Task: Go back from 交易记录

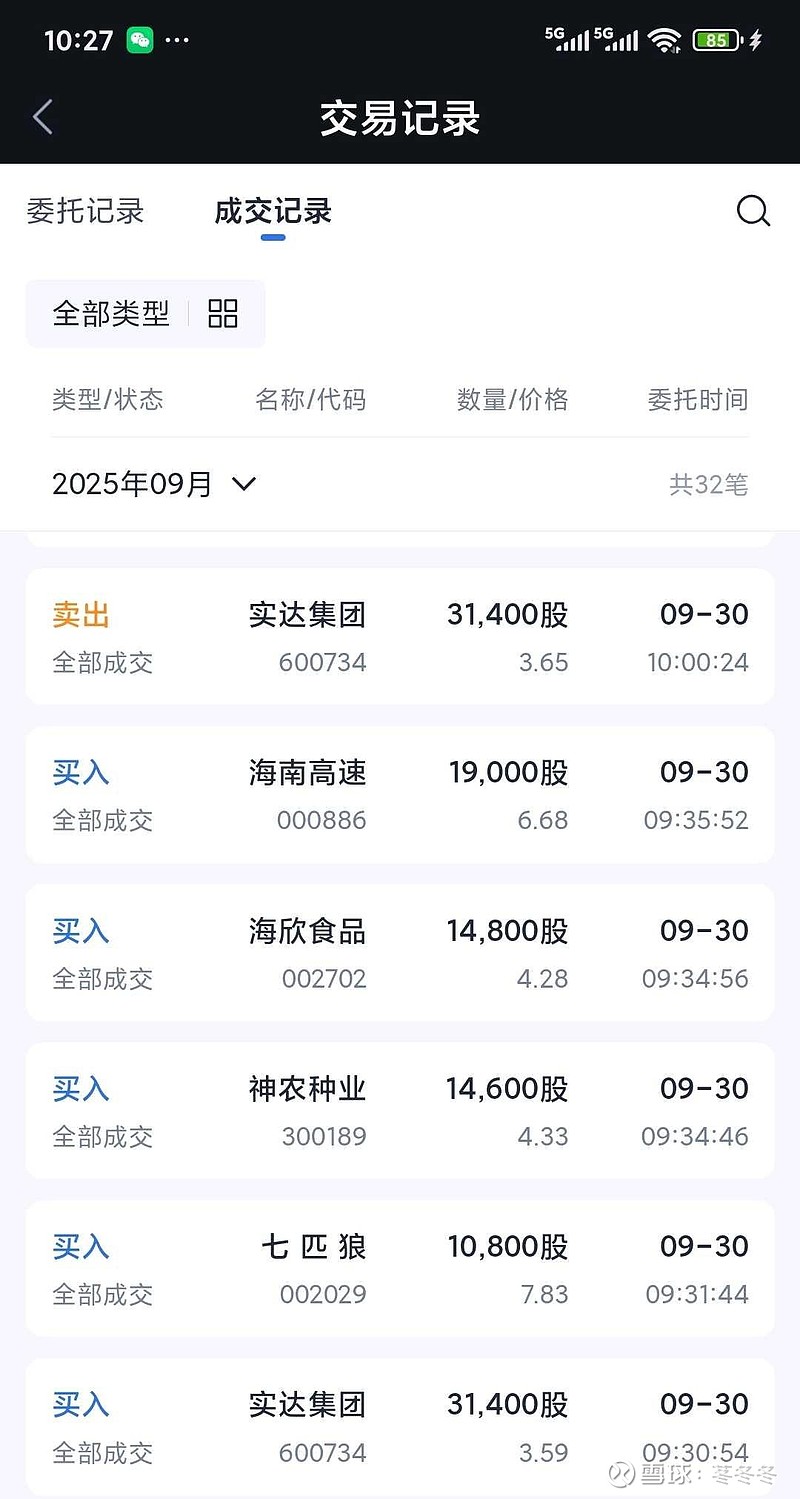Action: [42, 118]
